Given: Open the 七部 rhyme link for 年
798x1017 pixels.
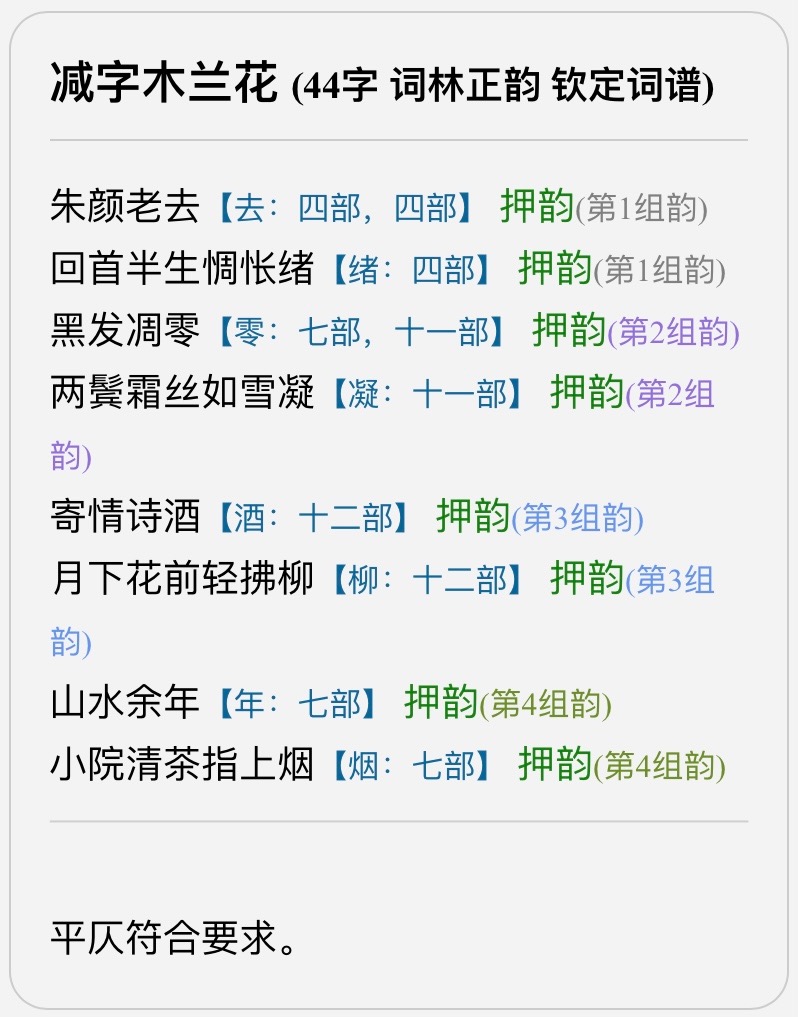Looking at the screenshot, I should click(x=329, y=704).
